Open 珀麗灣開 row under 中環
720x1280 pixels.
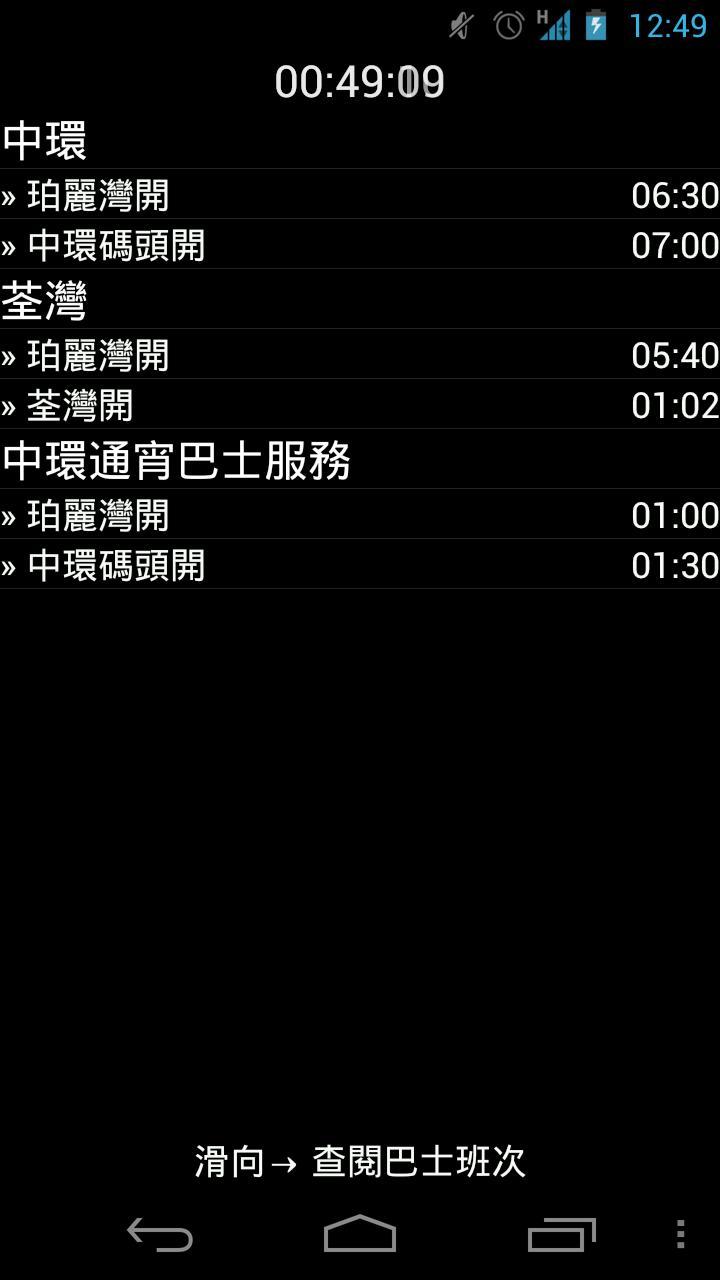click(360, 195)
